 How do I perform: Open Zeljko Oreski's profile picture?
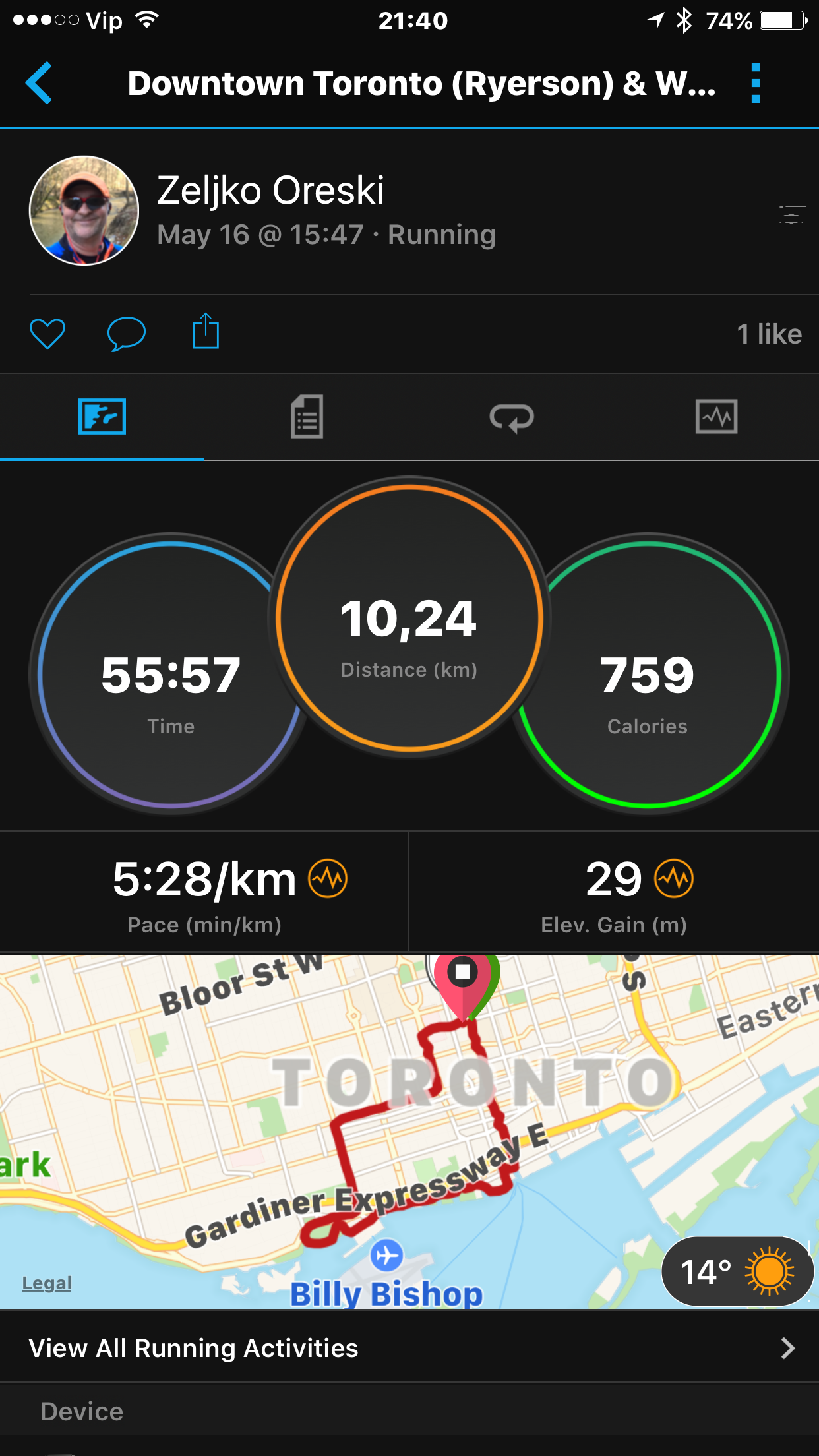coord(84,211)
